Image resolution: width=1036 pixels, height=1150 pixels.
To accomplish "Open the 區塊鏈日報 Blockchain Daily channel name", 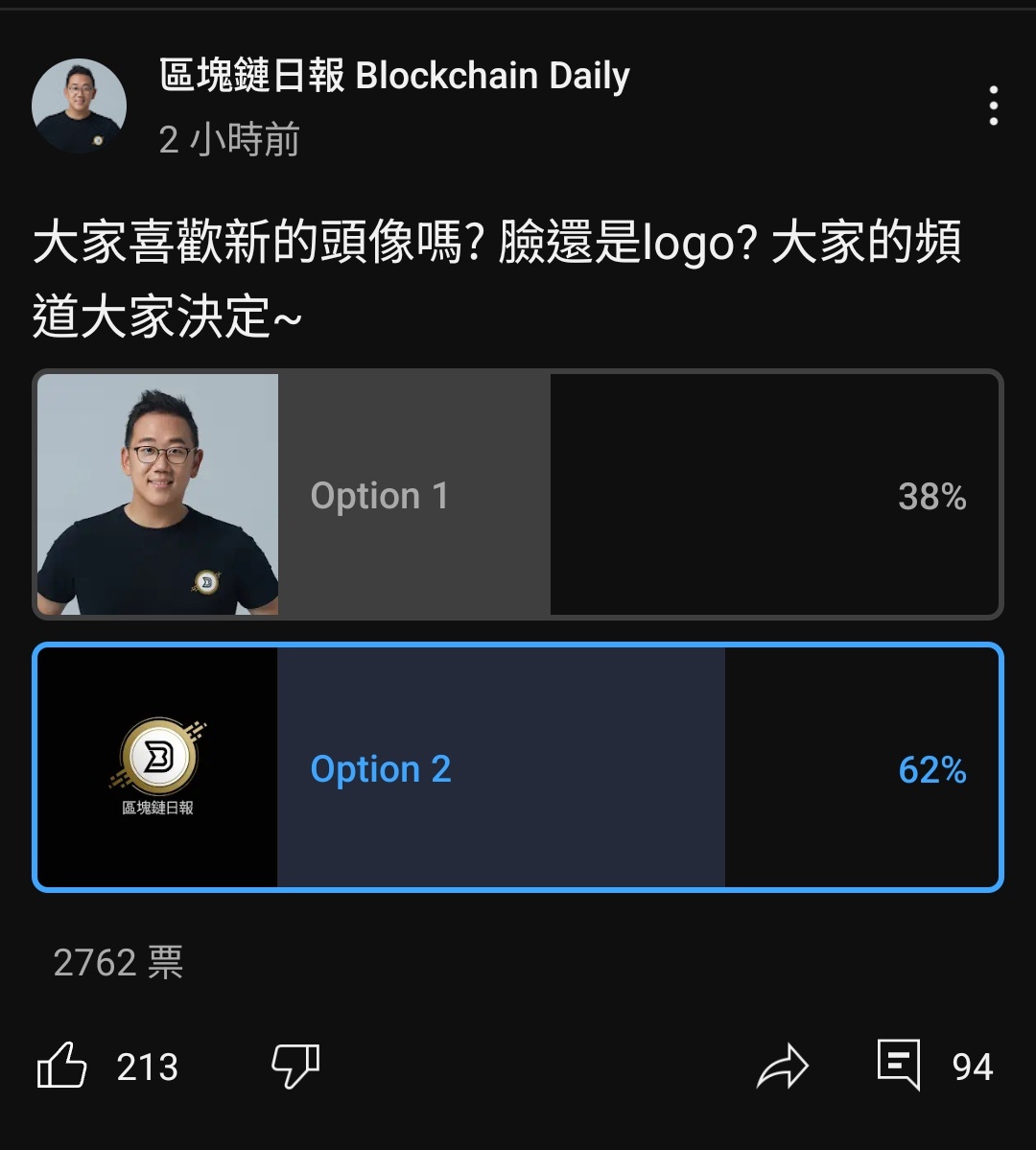I will coord(394,76).
